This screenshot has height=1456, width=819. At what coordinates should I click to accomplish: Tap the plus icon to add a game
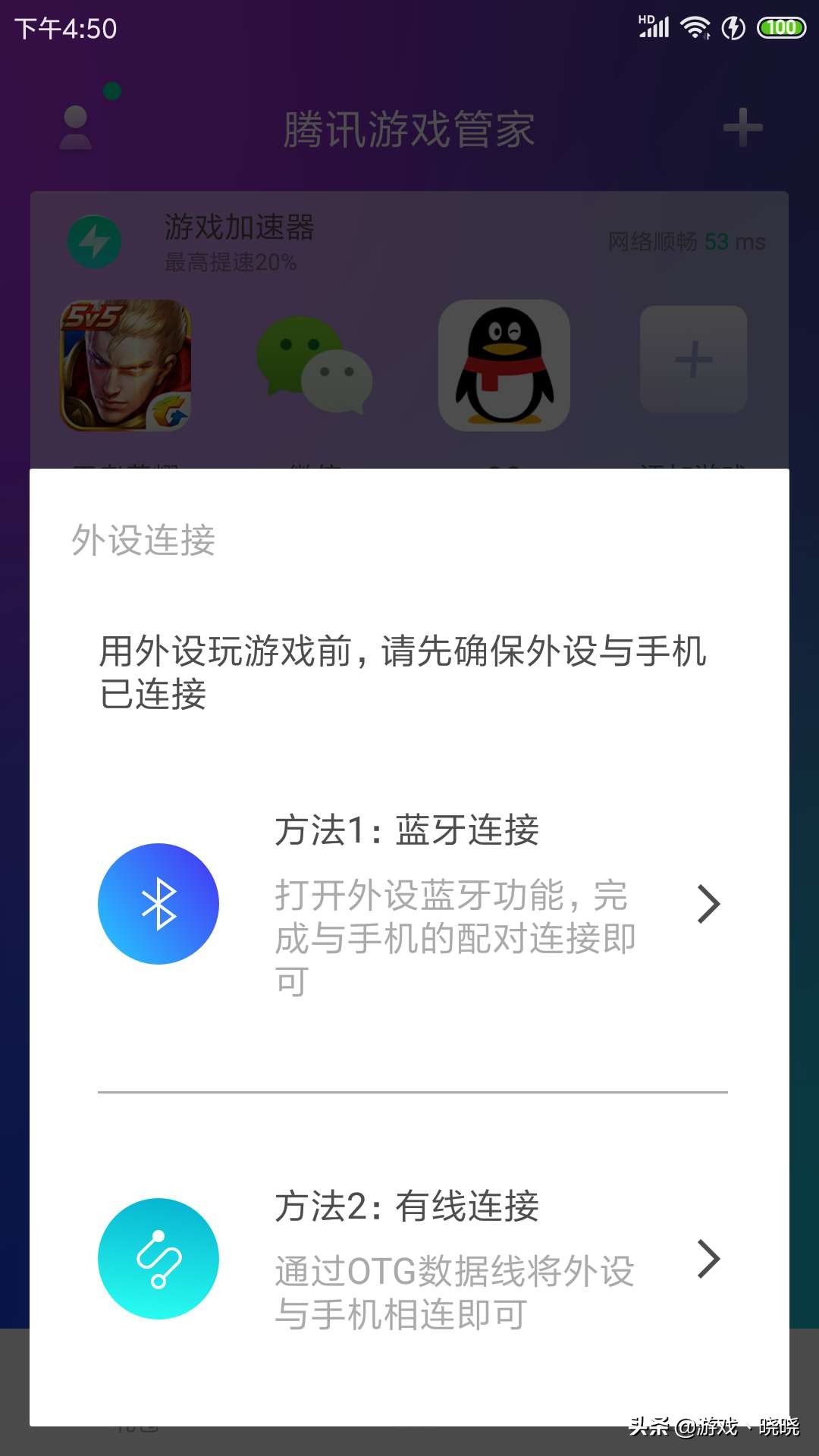point(742,127)
